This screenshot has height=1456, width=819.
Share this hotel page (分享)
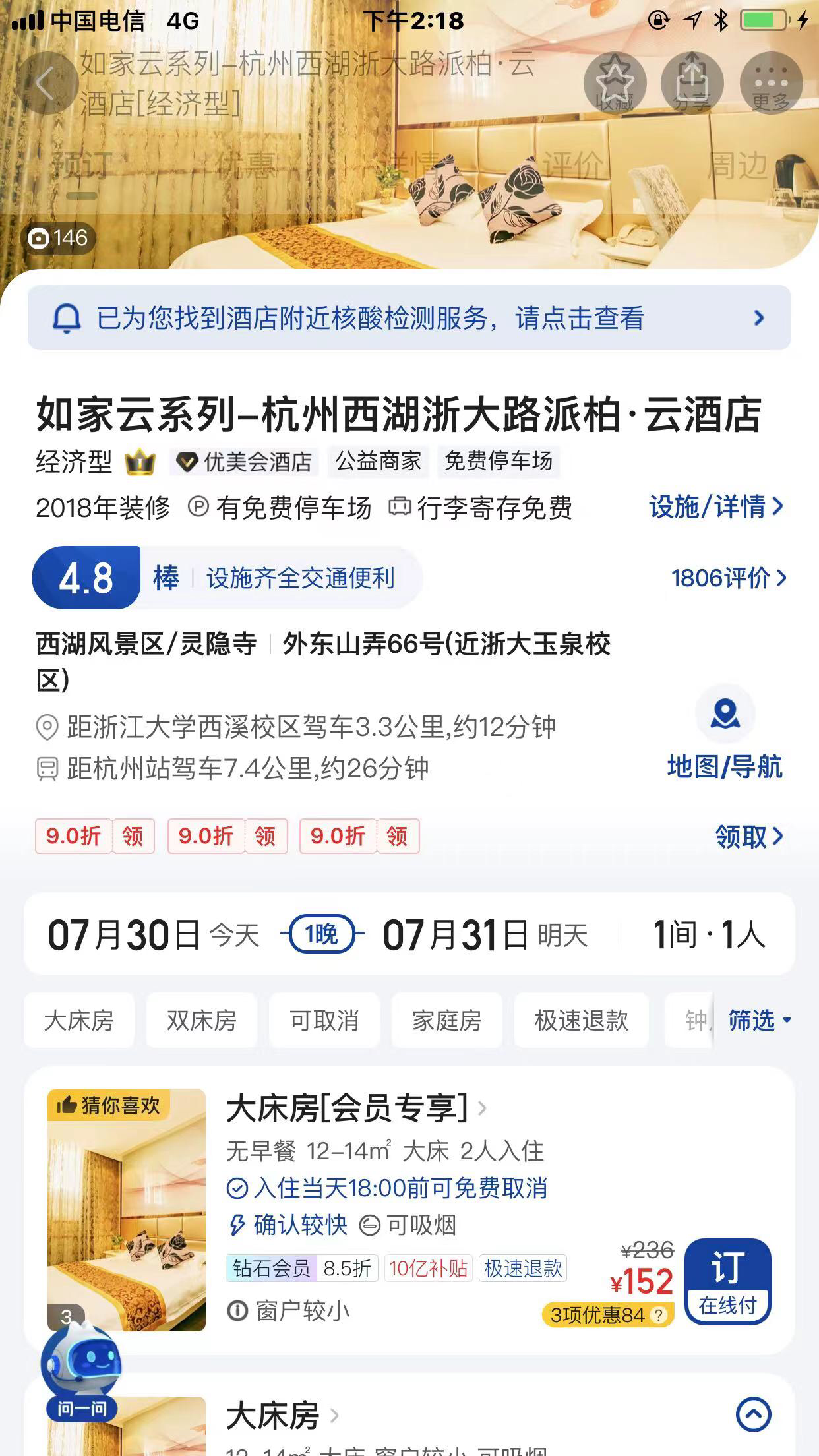point(692,84)
